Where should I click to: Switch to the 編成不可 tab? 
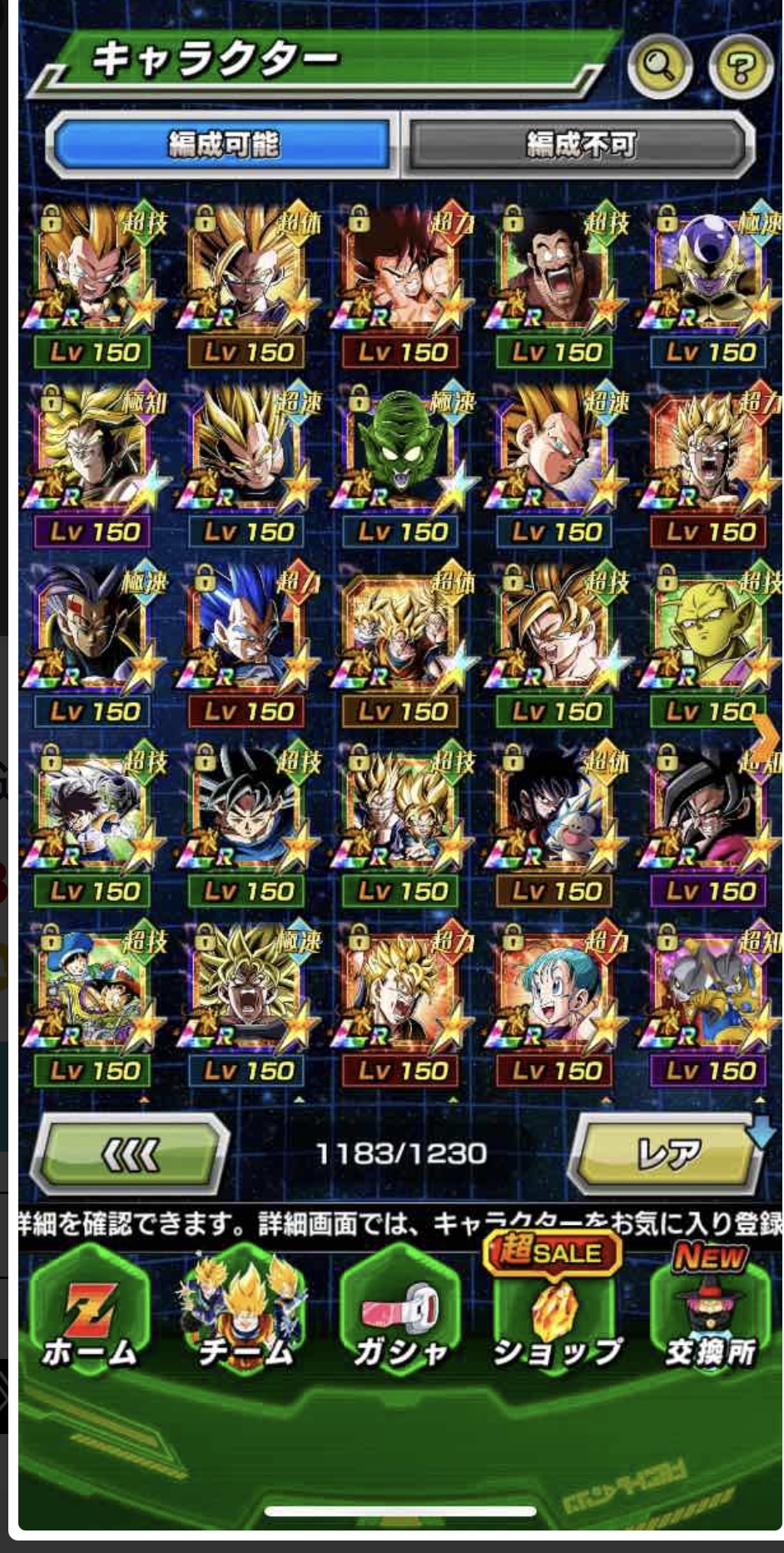click(580, 145)
